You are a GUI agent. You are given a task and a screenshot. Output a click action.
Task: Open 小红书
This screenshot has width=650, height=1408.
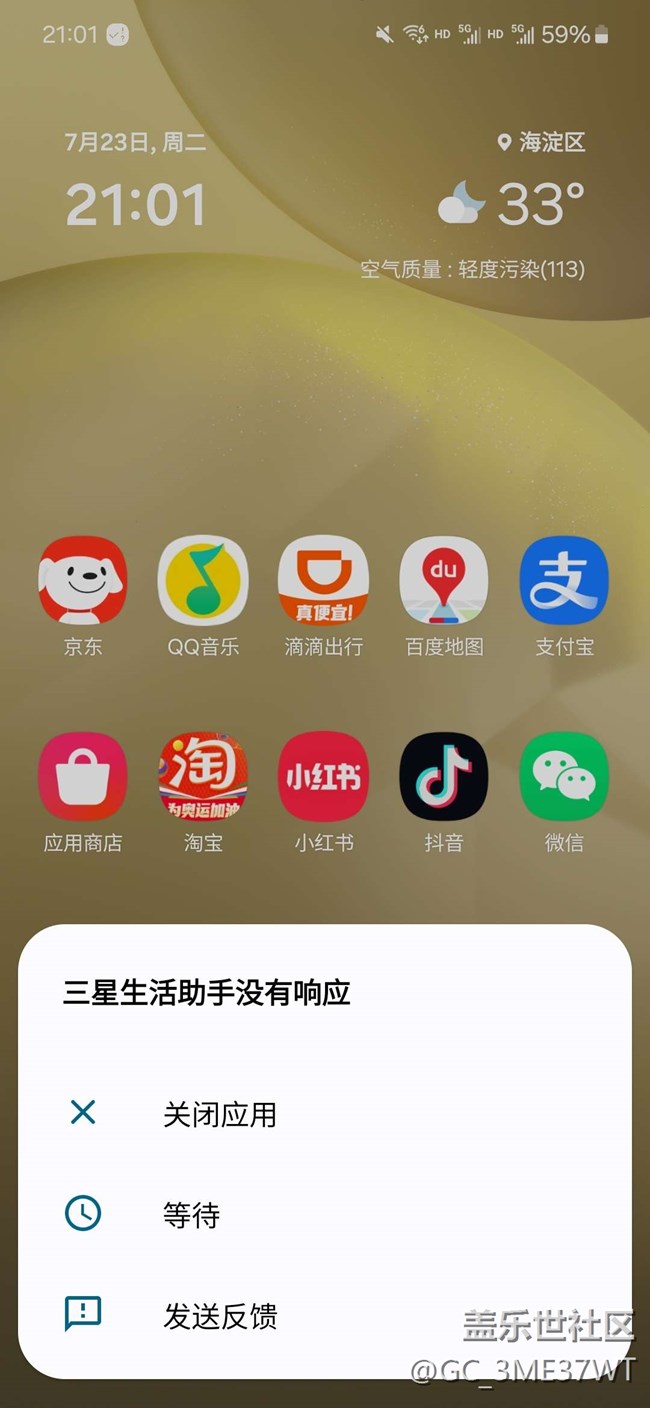click(x=323, y=778)
